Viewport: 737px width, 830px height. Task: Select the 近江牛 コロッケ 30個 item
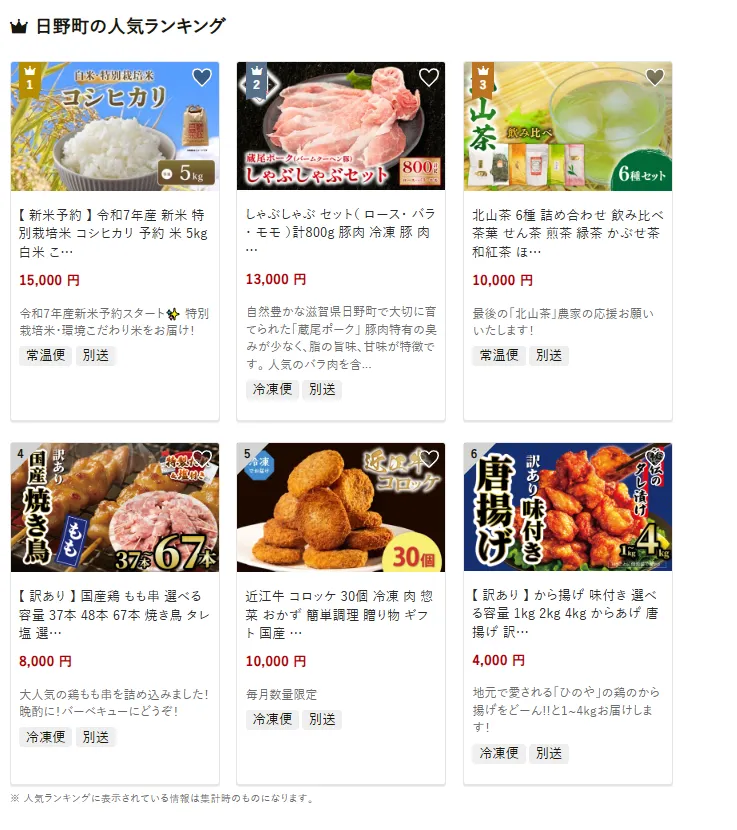point(341,613)
